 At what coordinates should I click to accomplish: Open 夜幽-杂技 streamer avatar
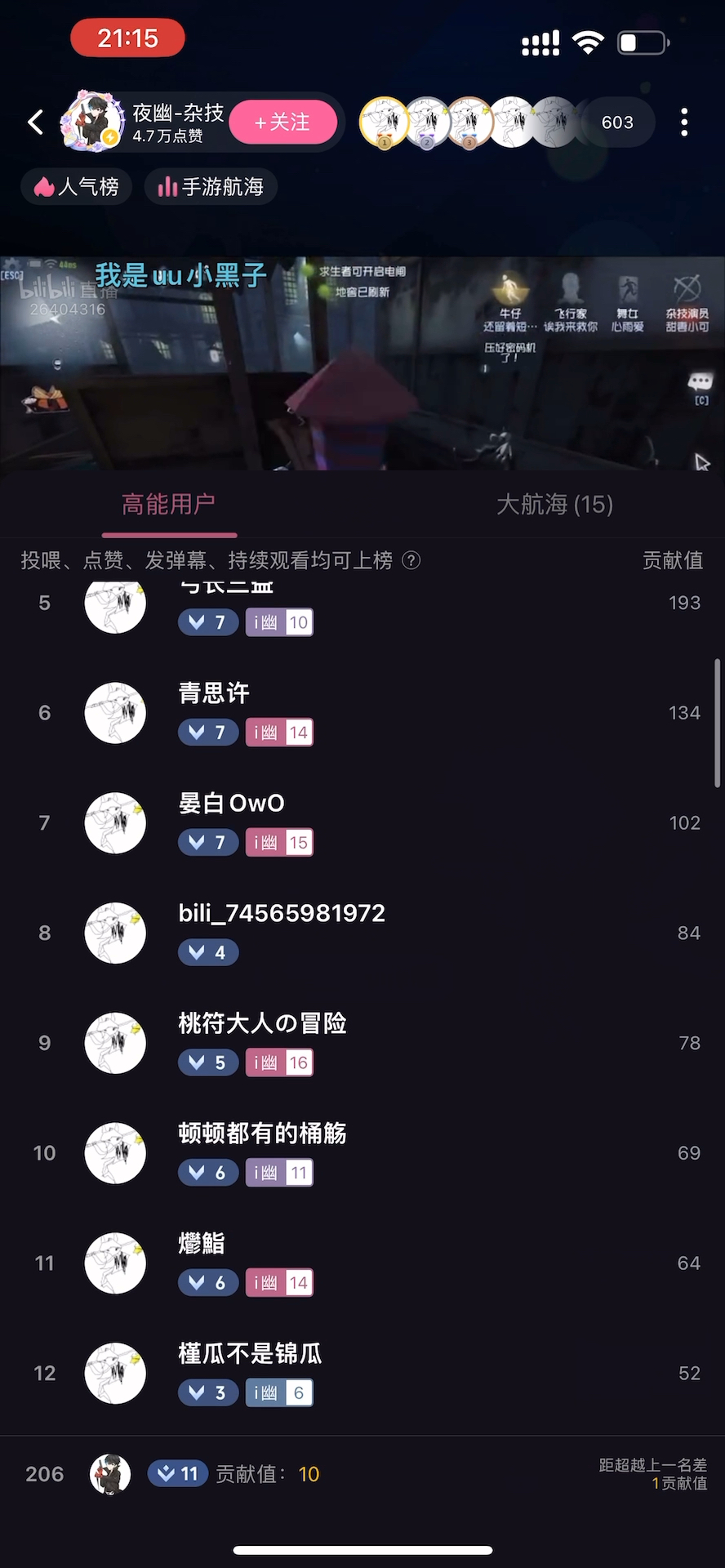[x=92, y=122]
